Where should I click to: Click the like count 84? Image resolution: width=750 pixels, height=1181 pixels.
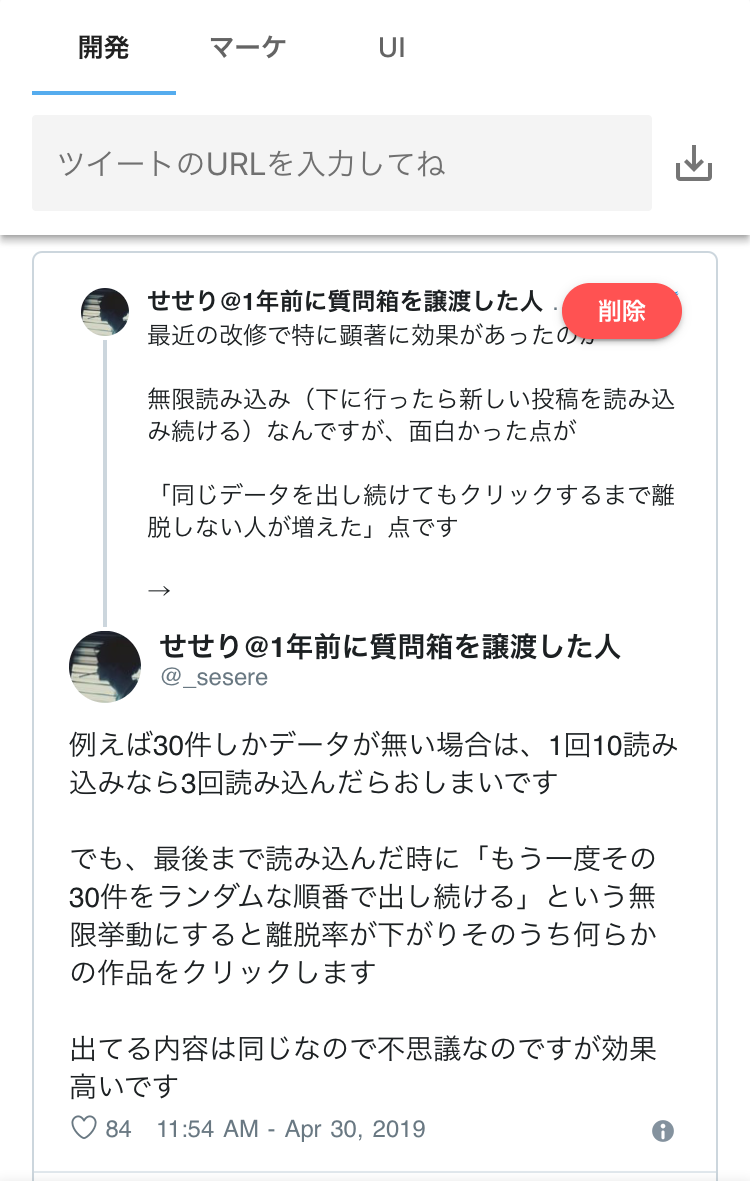[x=119, y=1128]
